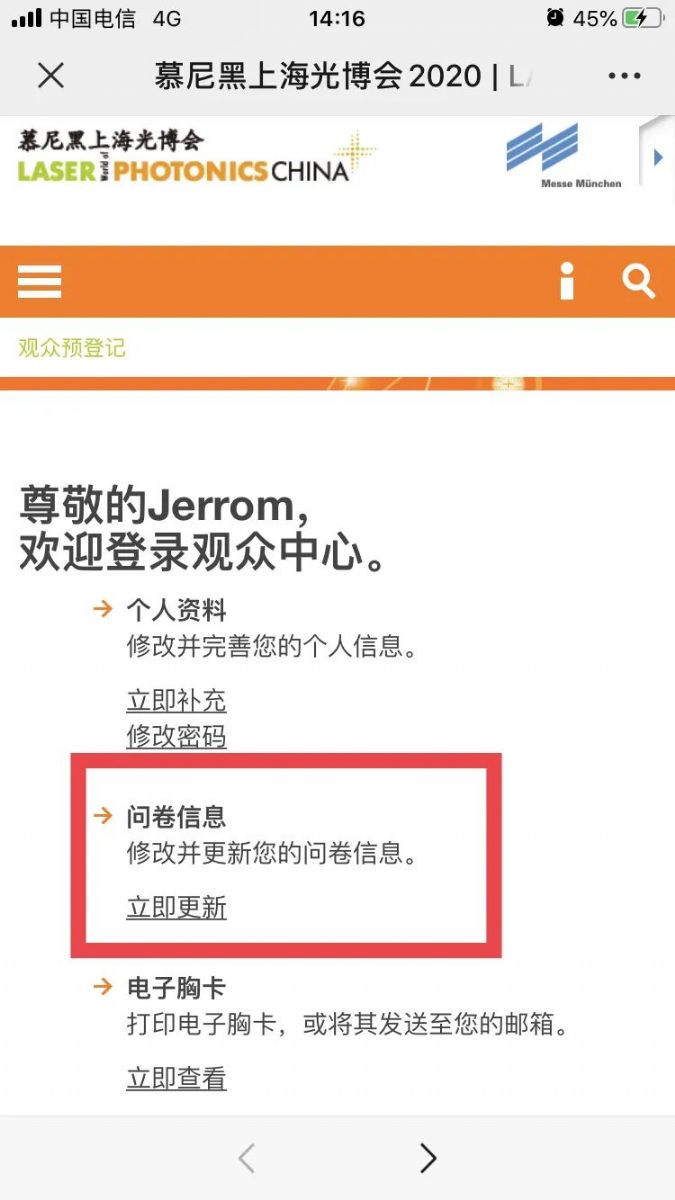Tap the information icon in orange bar
This screenshot has height=1200, width=675.
[567, 282]
